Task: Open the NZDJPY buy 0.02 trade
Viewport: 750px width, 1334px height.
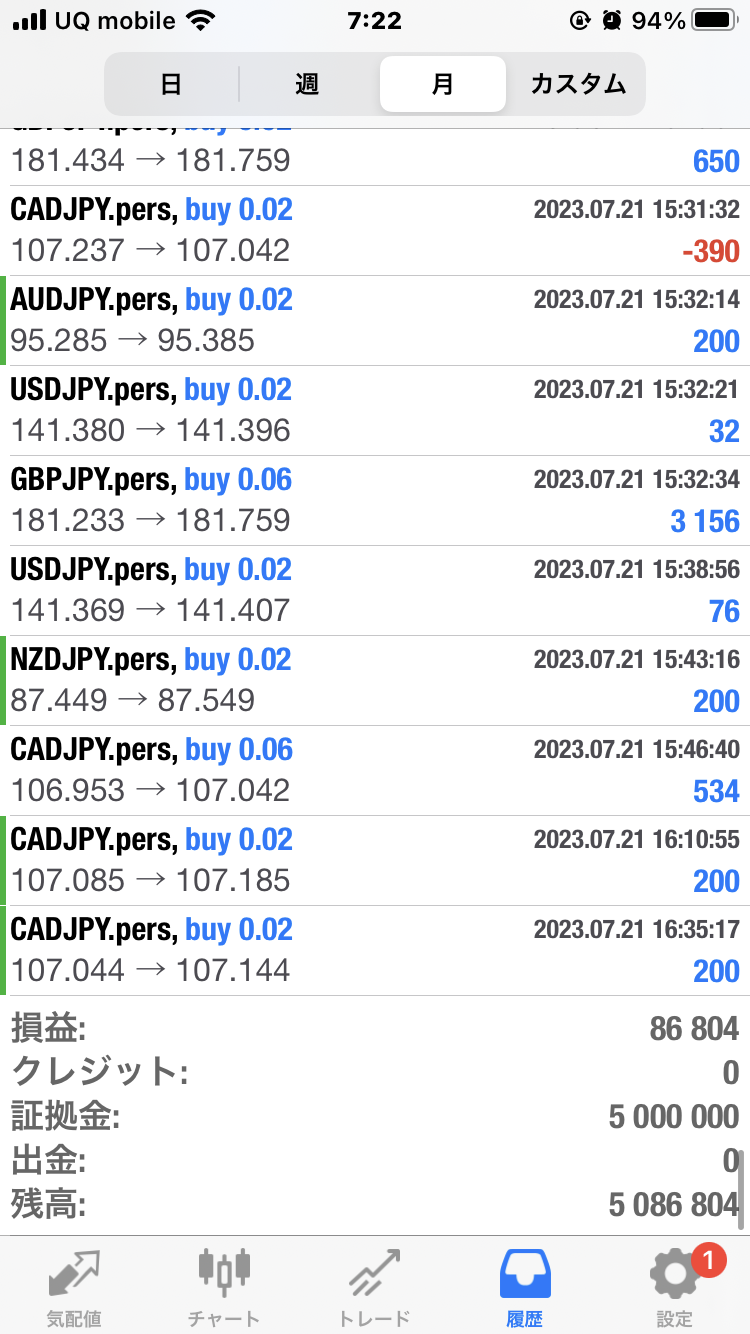Action: pyautogui.click(x=375, y=681)
